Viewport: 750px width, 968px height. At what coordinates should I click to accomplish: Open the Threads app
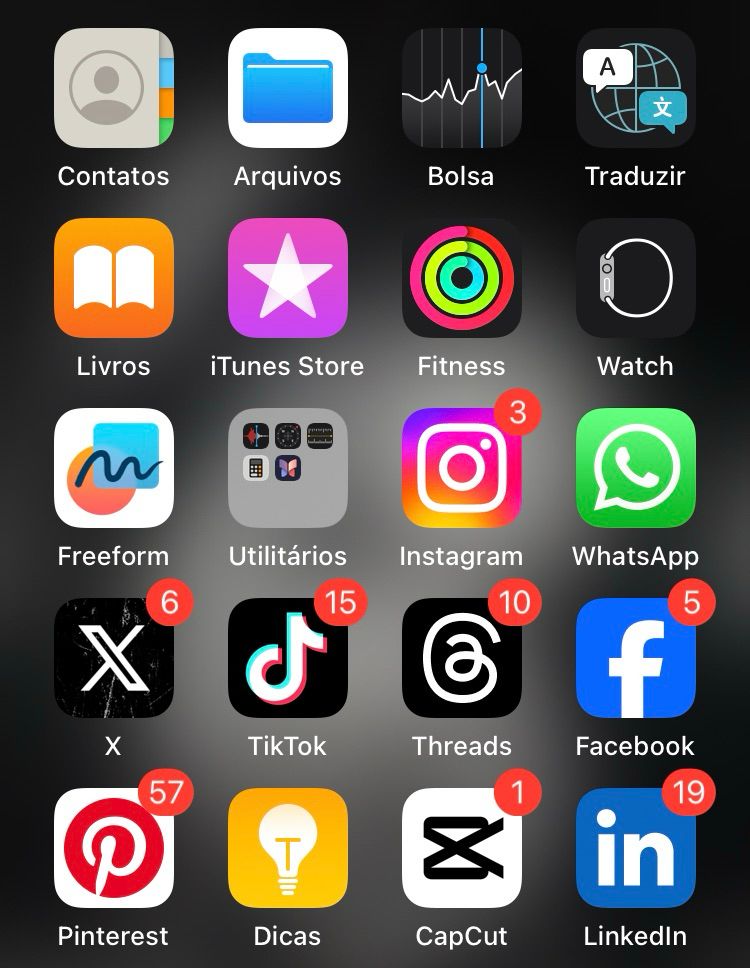click(x=461, y=658)
